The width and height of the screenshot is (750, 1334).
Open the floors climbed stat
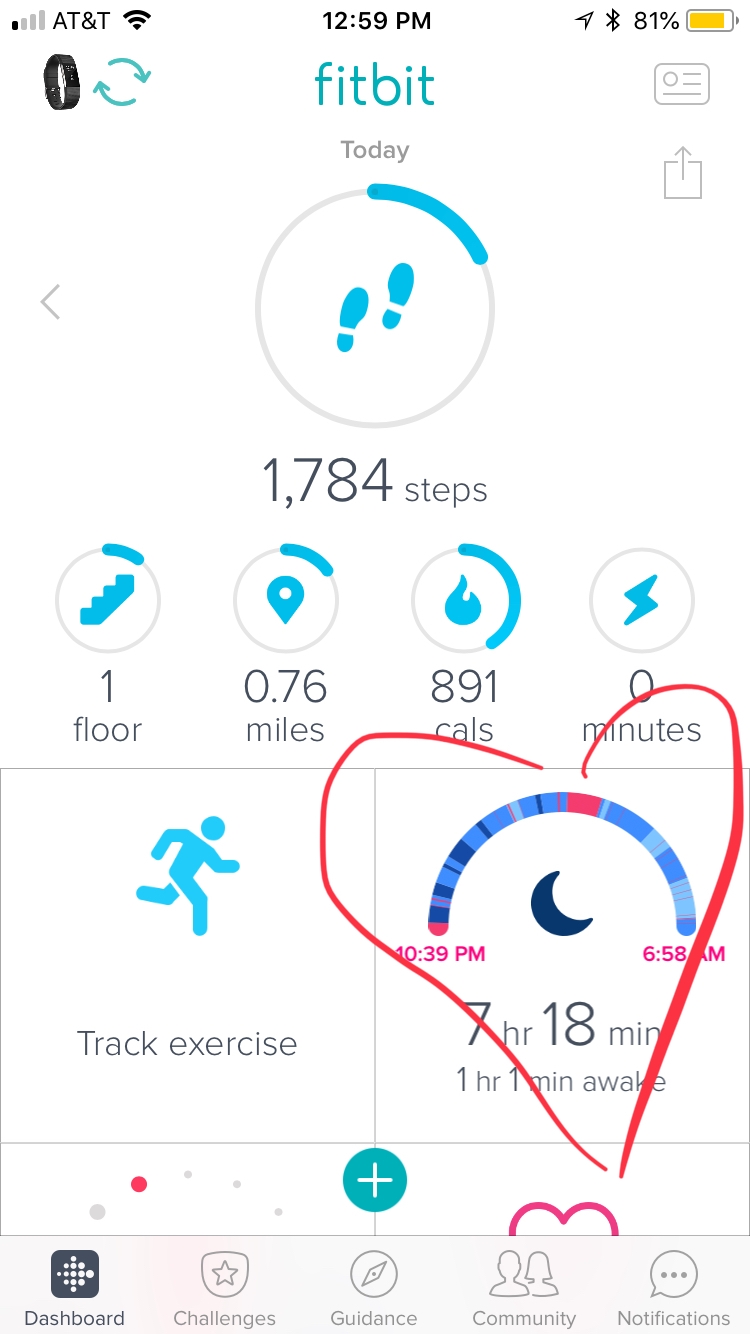pos(108,600)
